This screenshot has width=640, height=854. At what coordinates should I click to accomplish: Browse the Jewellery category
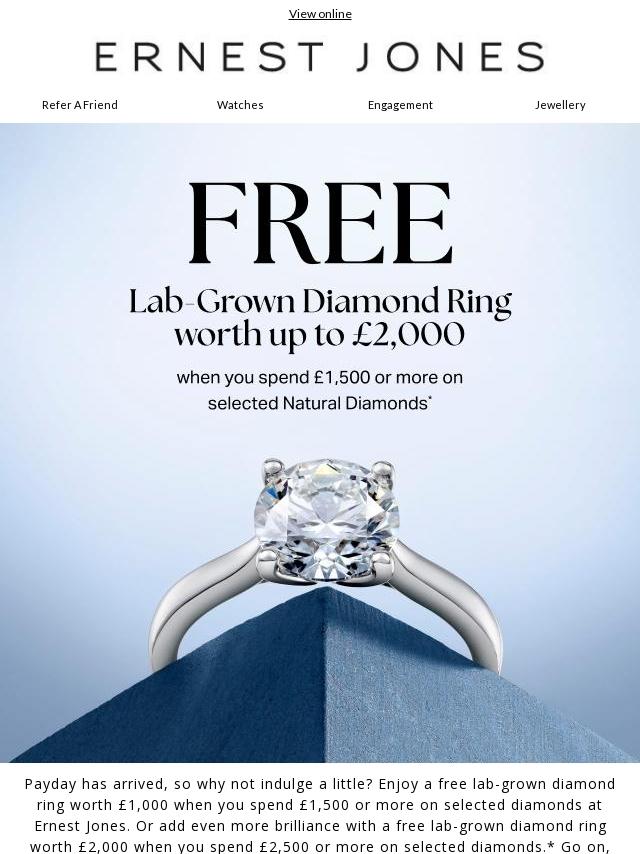[x=560, y=105]
